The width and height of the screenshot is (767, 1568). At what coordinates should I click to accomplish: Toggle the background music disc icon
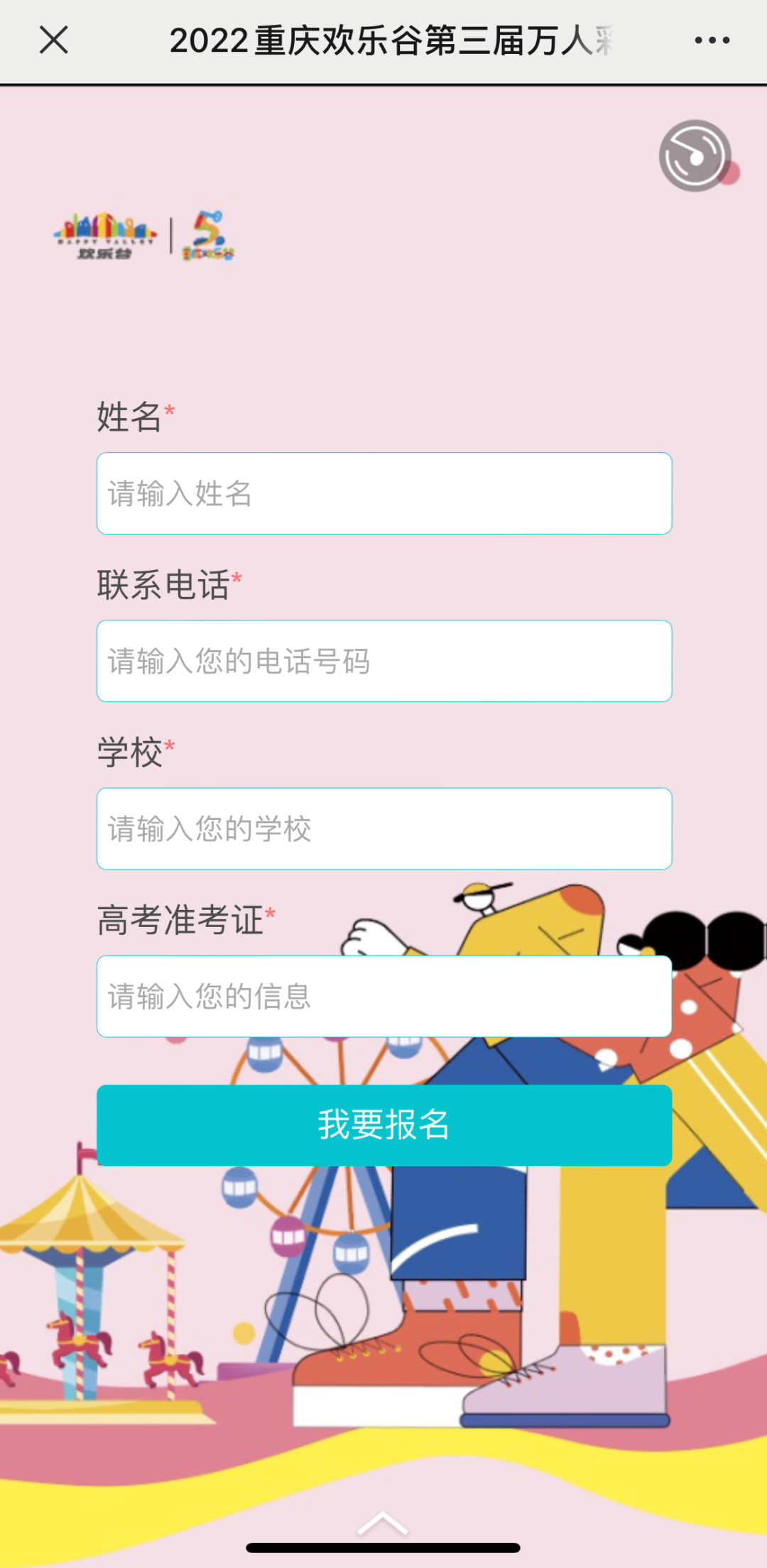695,155
